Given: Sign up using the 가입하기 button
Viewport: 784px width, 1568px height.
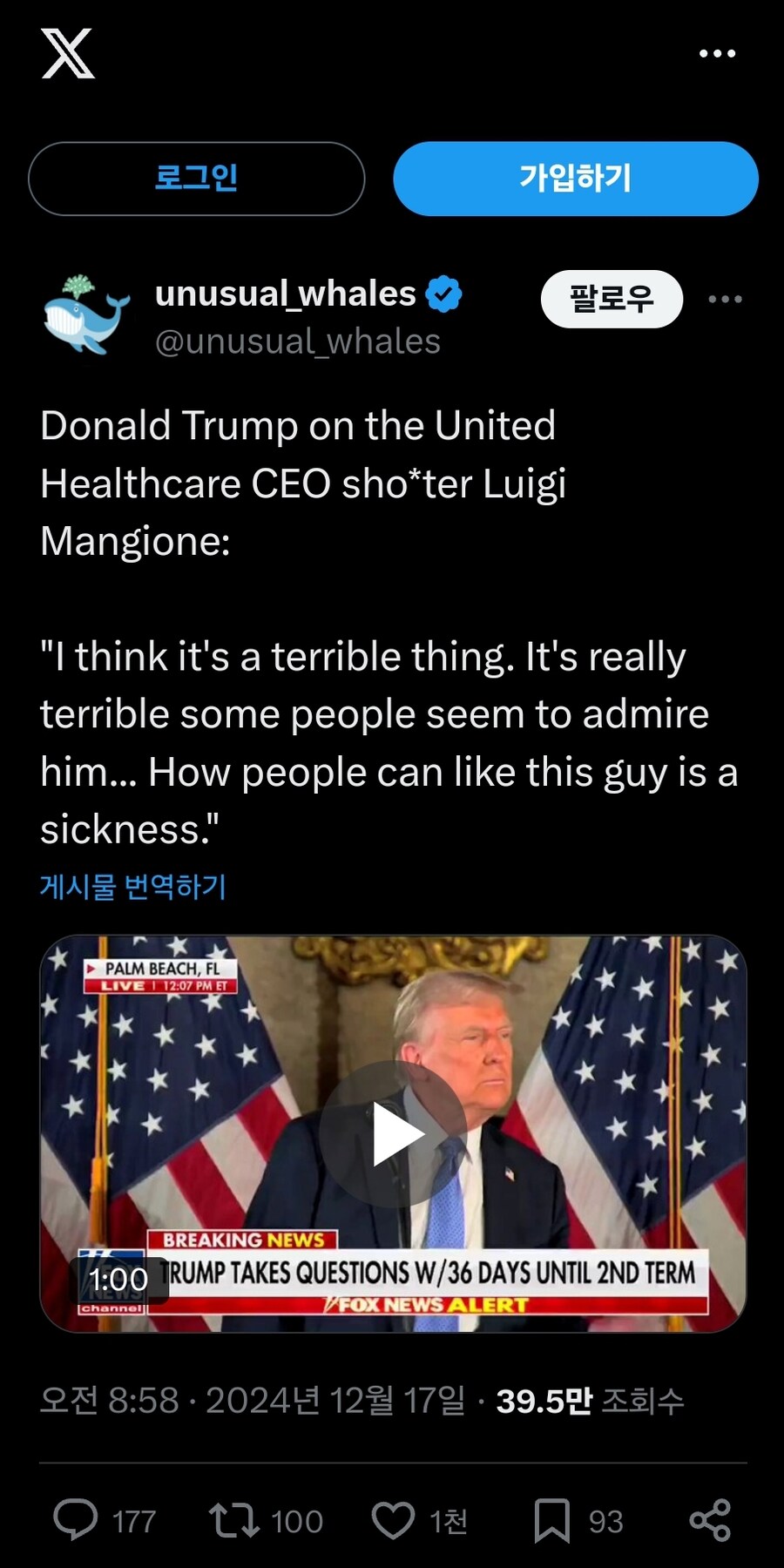Looking at the screenshot, I should pos(577,179).
